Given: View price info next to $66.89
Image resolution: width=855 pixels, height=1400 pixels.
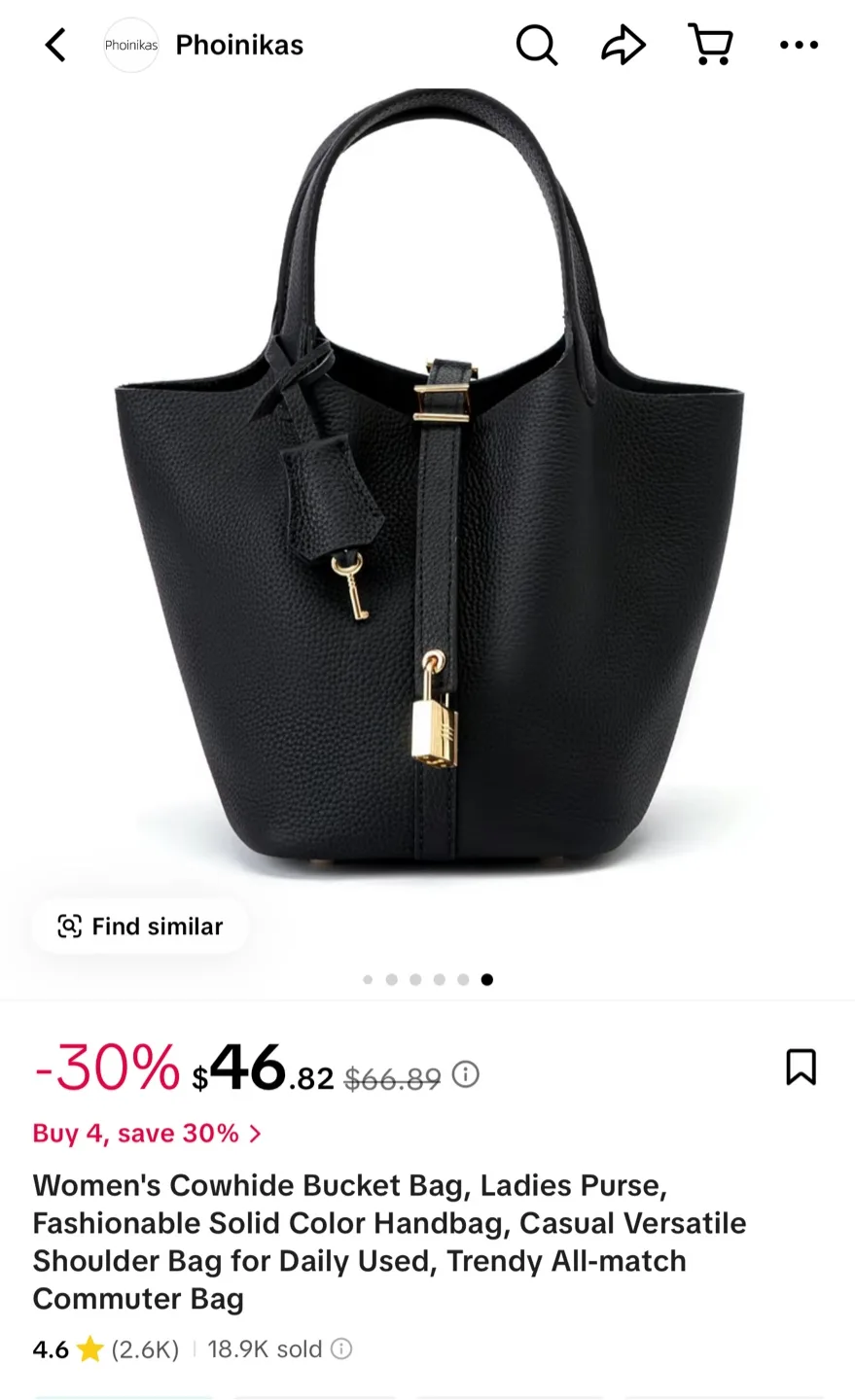Looking at the screenshot, I should point(466,1074).
